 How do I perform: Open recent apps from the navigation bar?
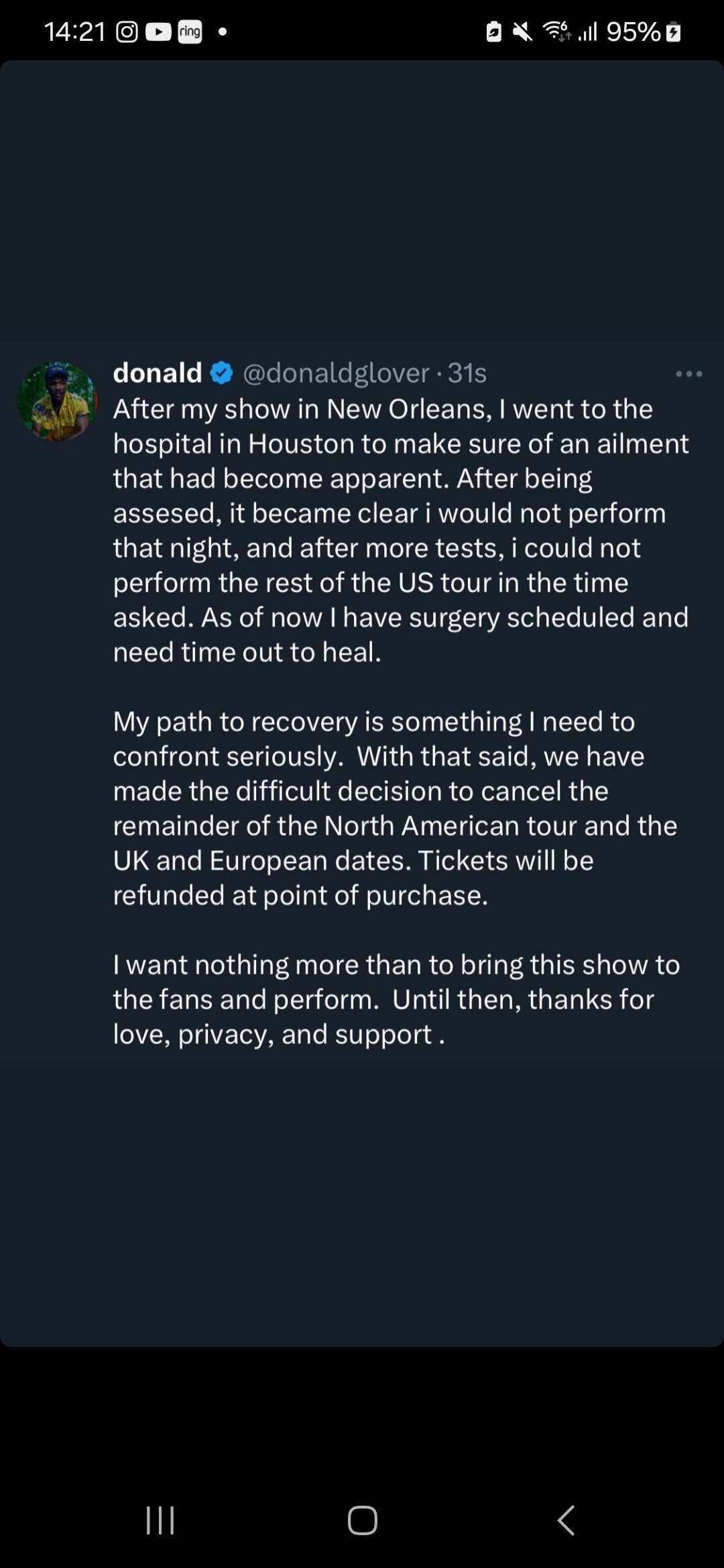160,1520
